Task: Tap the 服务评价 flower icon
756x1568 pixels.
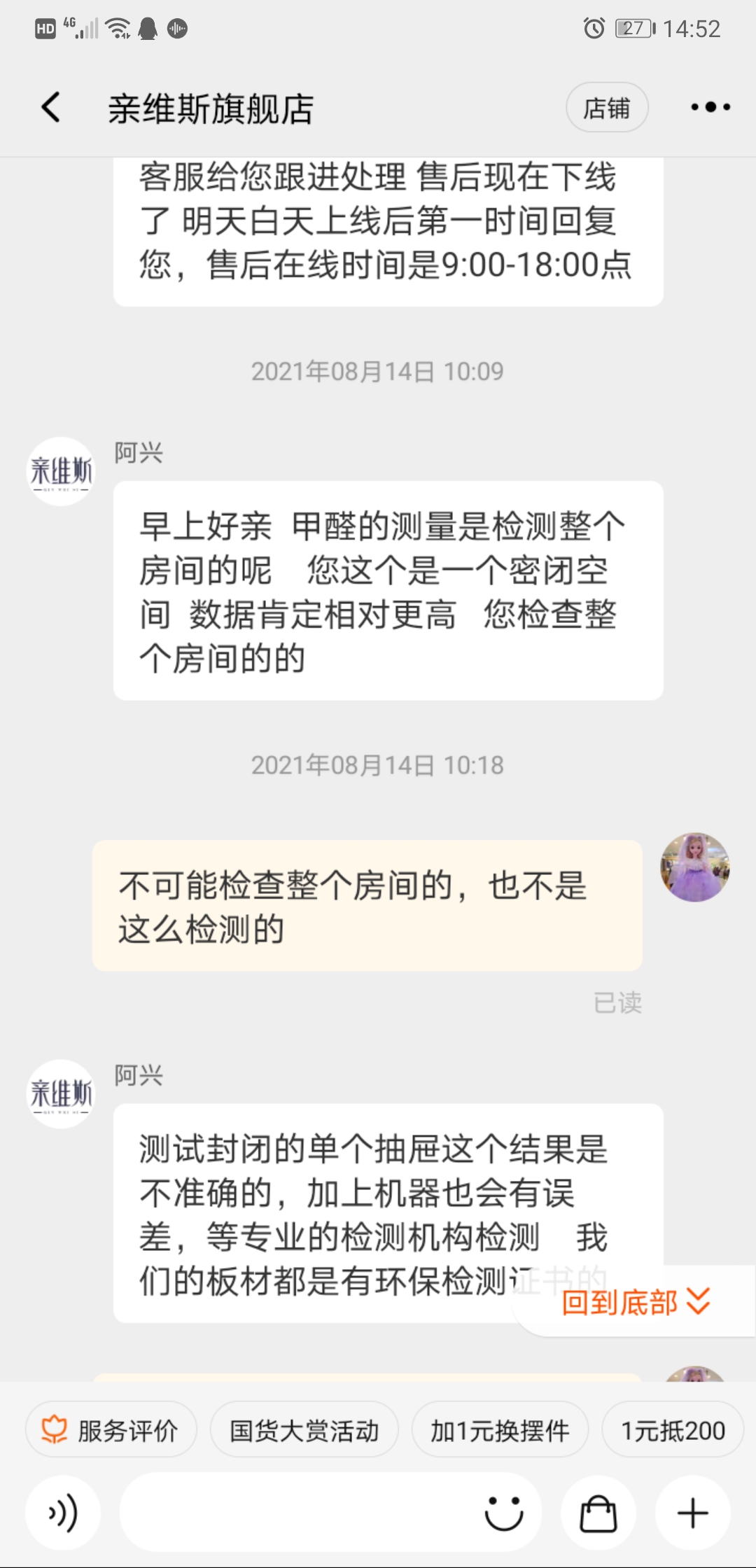Action: tap(55, 1429)
